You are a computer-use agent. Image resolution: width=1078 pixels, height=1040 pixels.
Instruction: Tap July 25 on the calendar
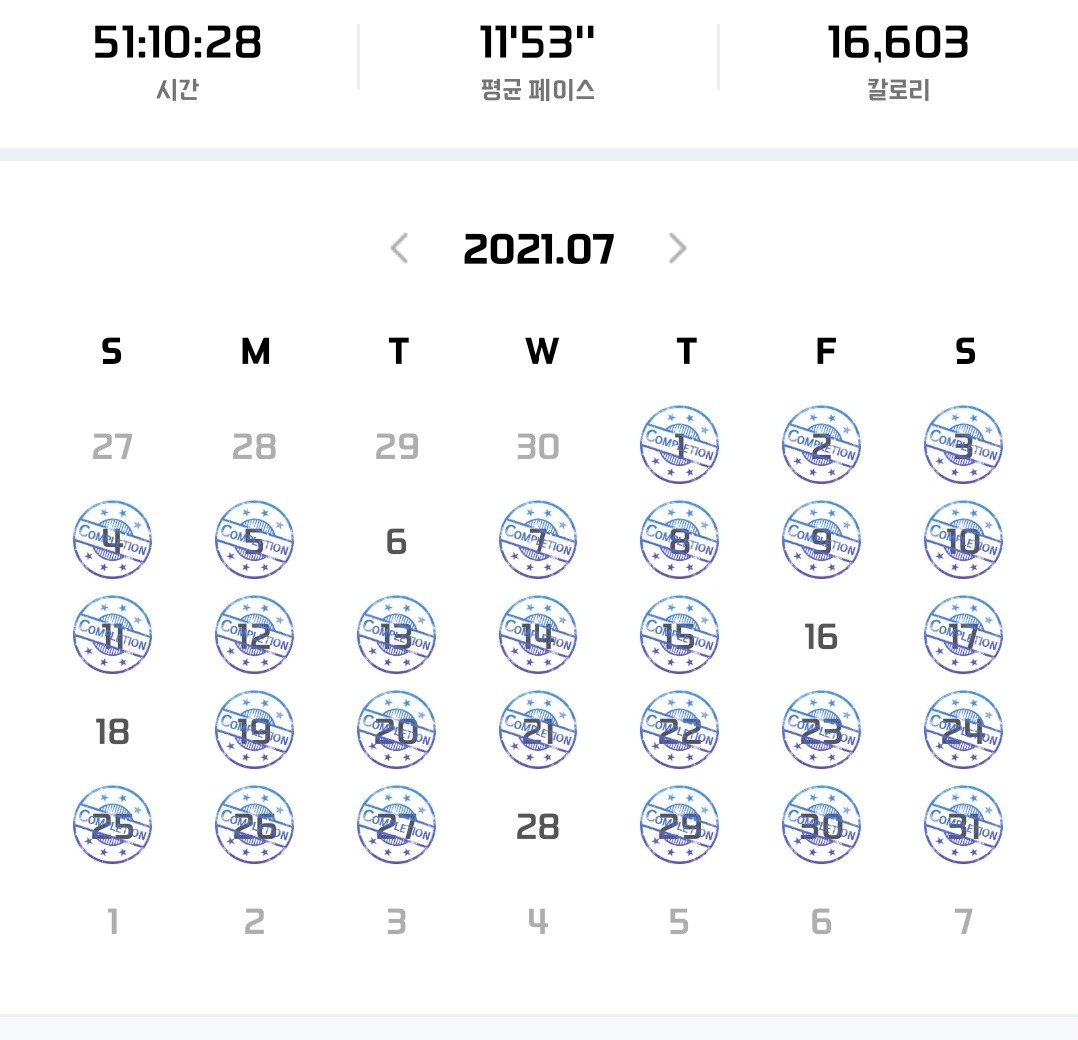click(112, 824)
